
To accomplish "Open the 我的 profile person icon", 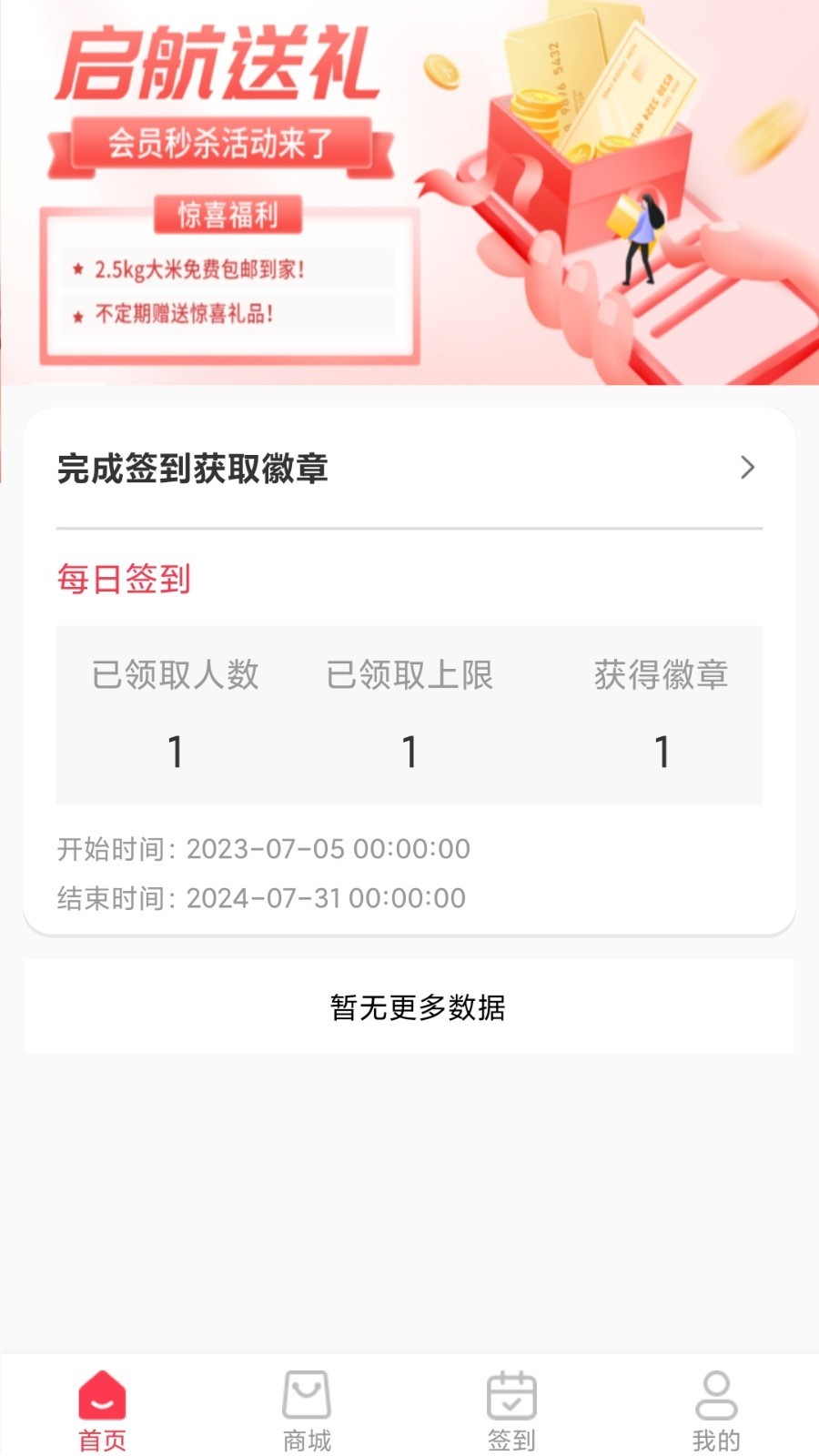I will click(715, 1394).
